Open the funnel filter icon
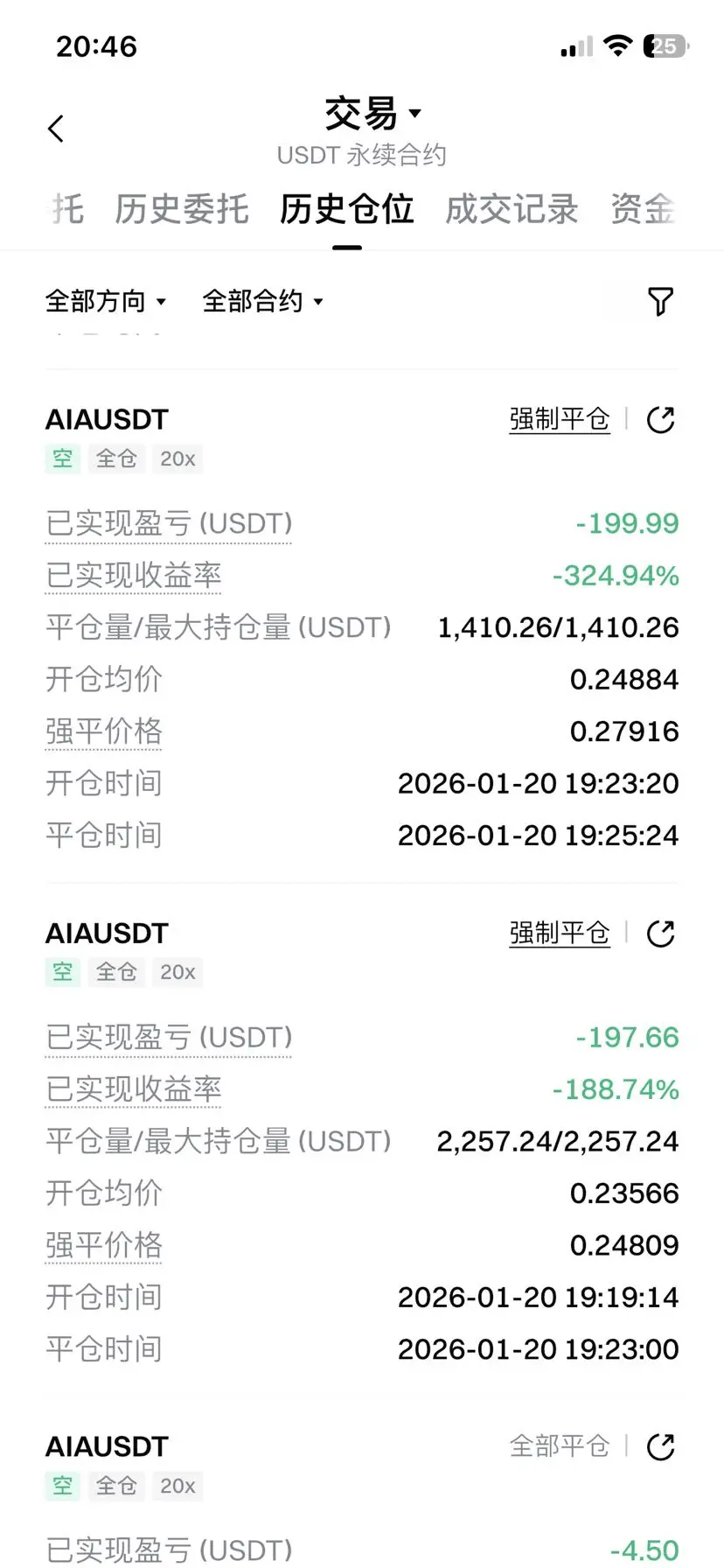 660,302
